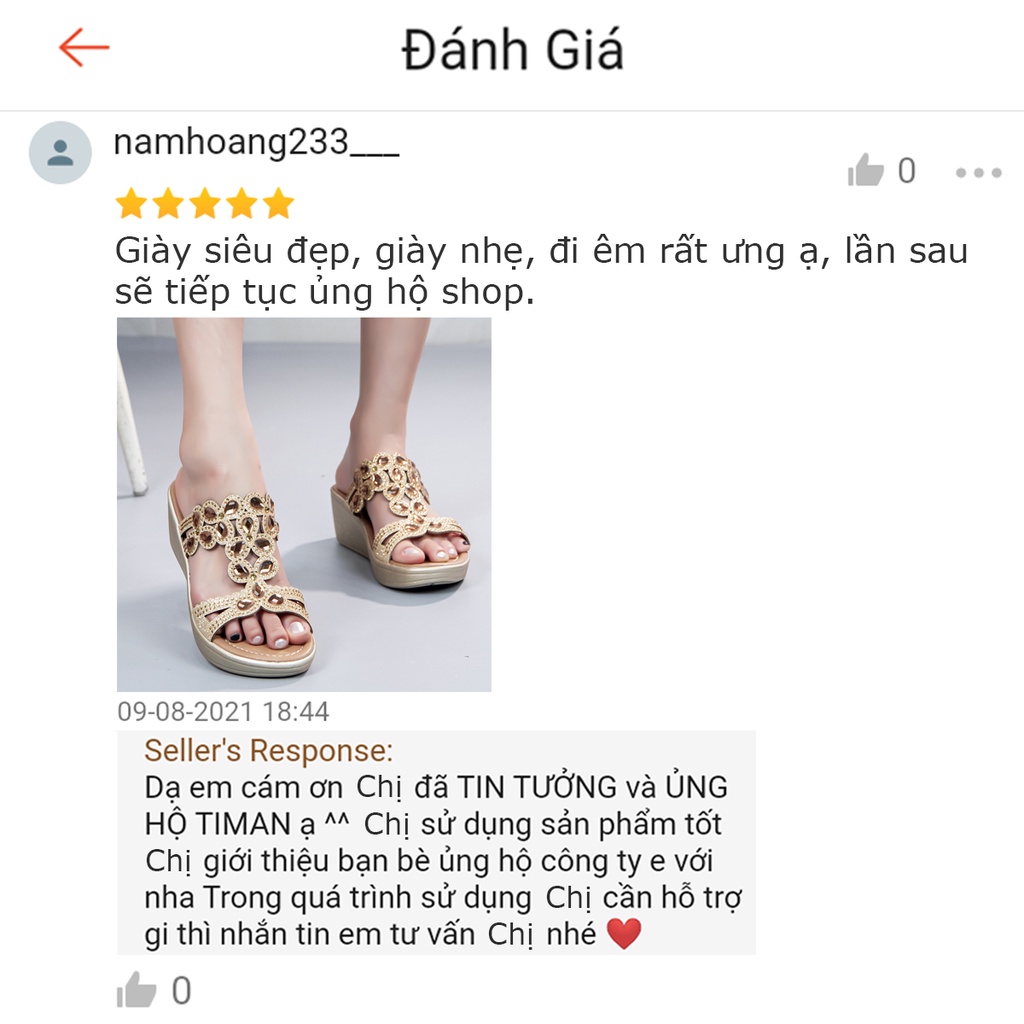Like the review via thumbs-up beside the username
Image resolution: width=1024 pixels, height=1024 pixels.
(x=866, y=172)
